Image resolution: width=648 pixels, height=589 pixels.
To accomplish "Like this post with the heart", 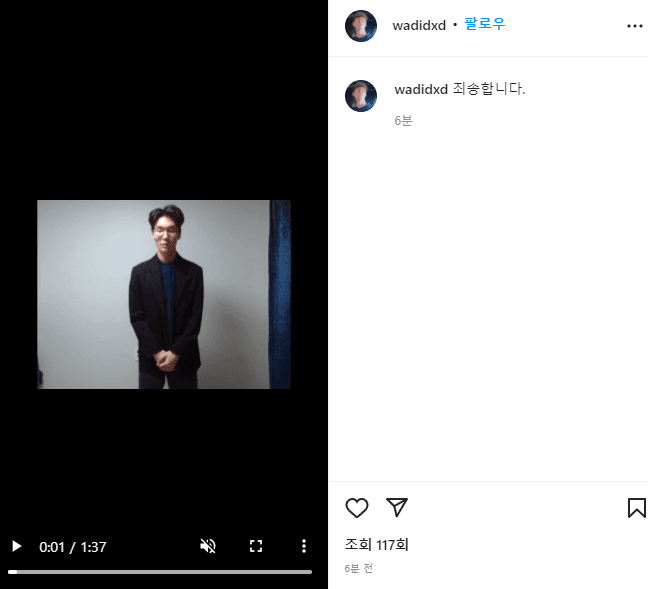I will [357, 508].
